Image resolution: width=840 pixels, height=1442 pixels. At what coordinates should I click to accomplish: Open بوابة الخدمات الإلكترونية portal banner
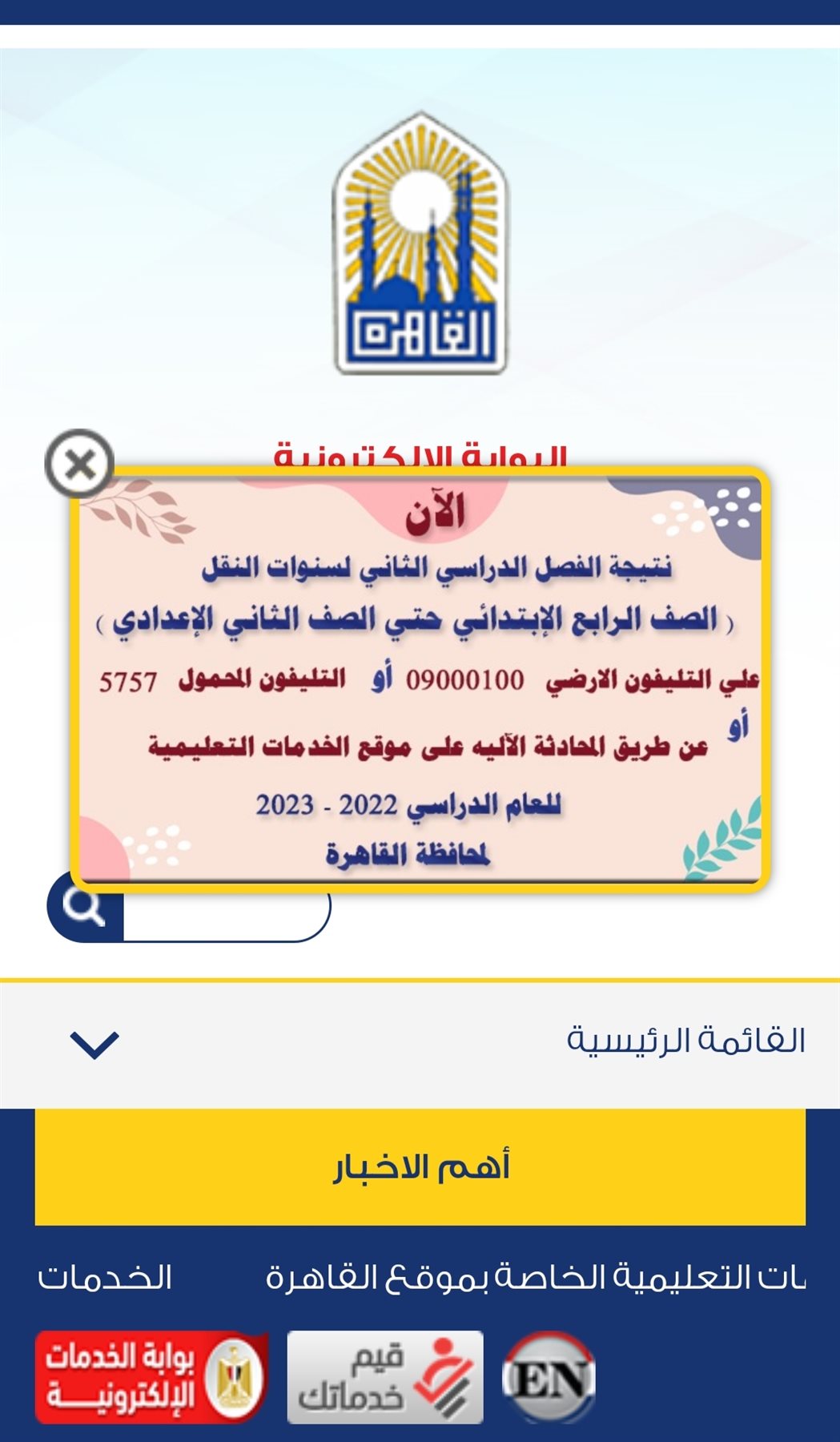click(151, 1376)
